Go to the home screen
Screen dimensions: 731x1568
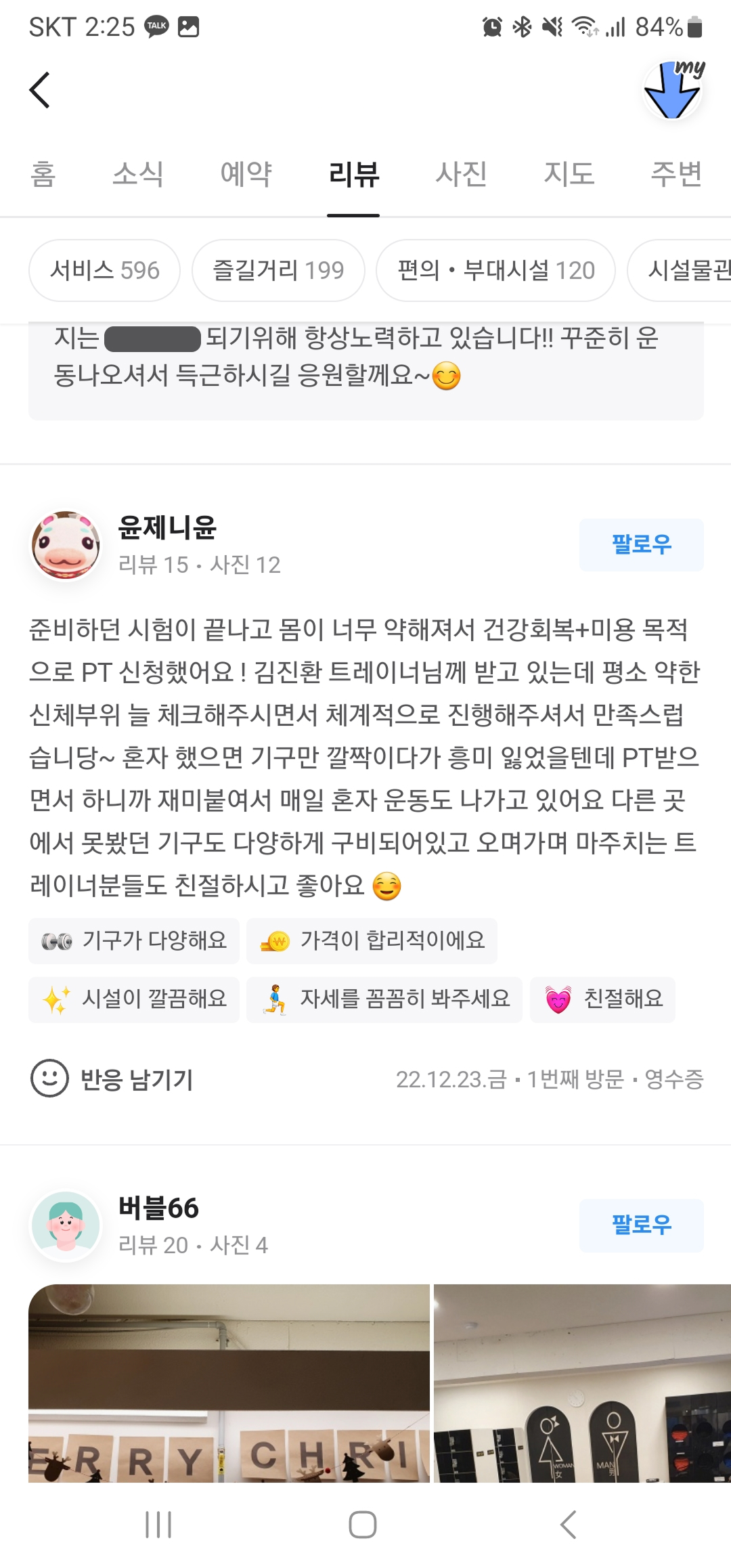(x=363, y=1525)
